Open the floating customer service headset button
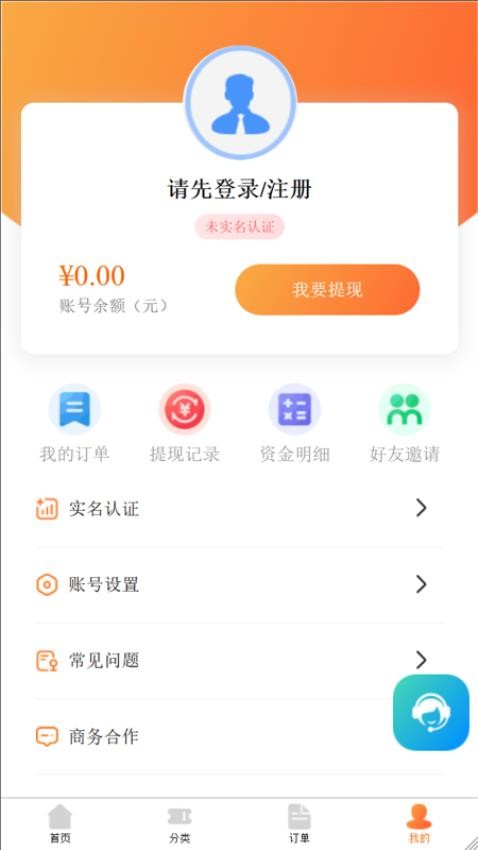Image resolution: width=478 pixels, height=850 pixels. coord(431,712)
